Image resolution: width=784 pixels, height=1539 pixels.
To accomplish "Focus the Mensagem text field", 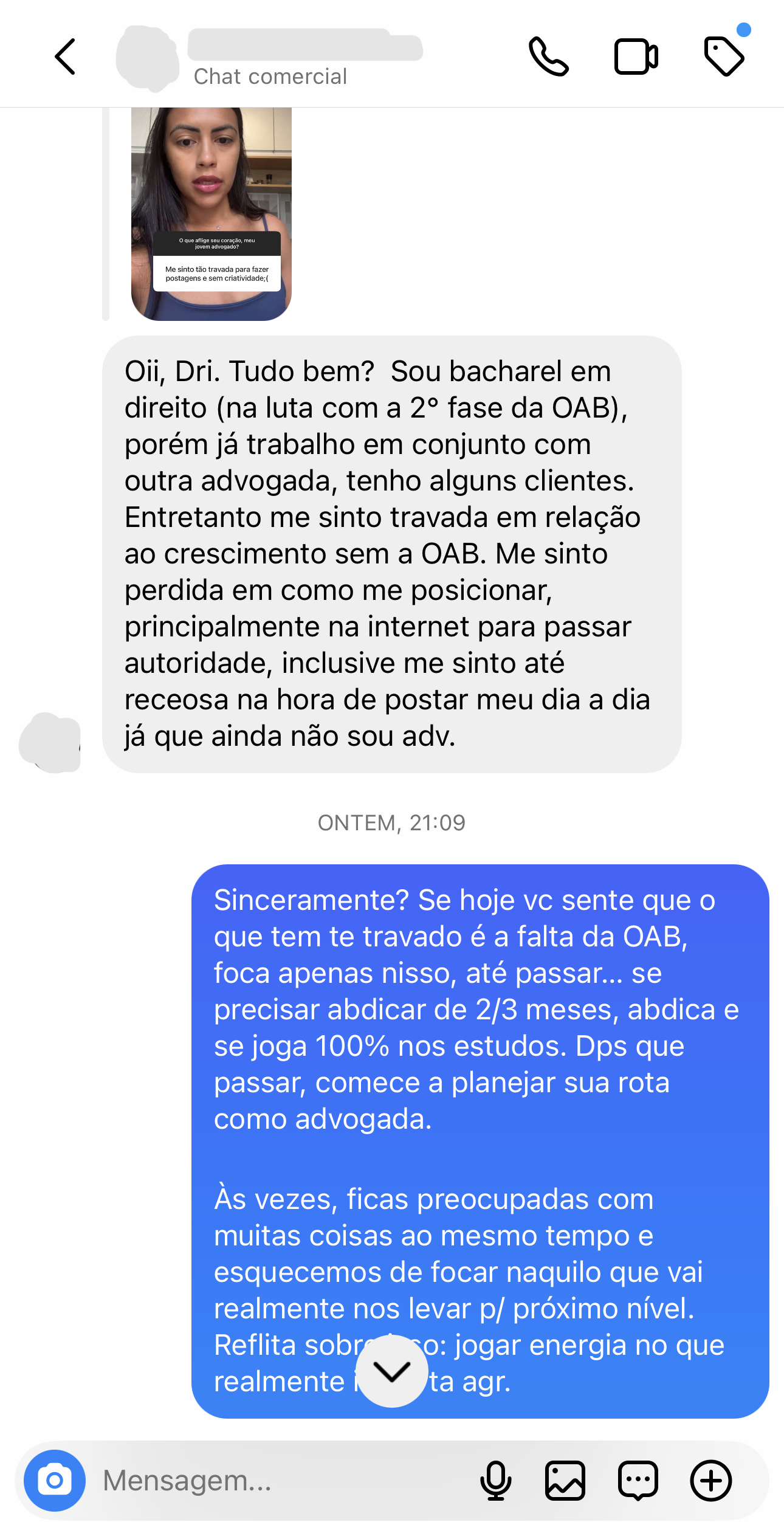I will [280, 1481].
